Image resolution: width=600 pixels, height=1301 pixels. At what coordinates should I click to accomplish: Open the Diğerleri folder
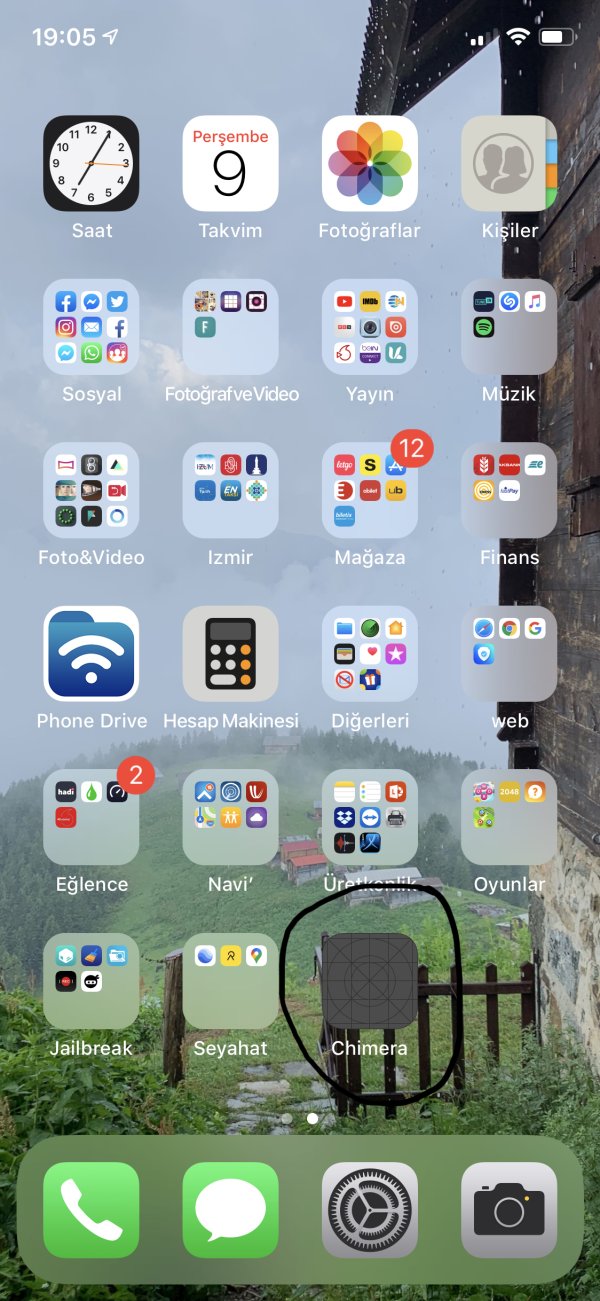pyautogui.click(x=369, y=653)
